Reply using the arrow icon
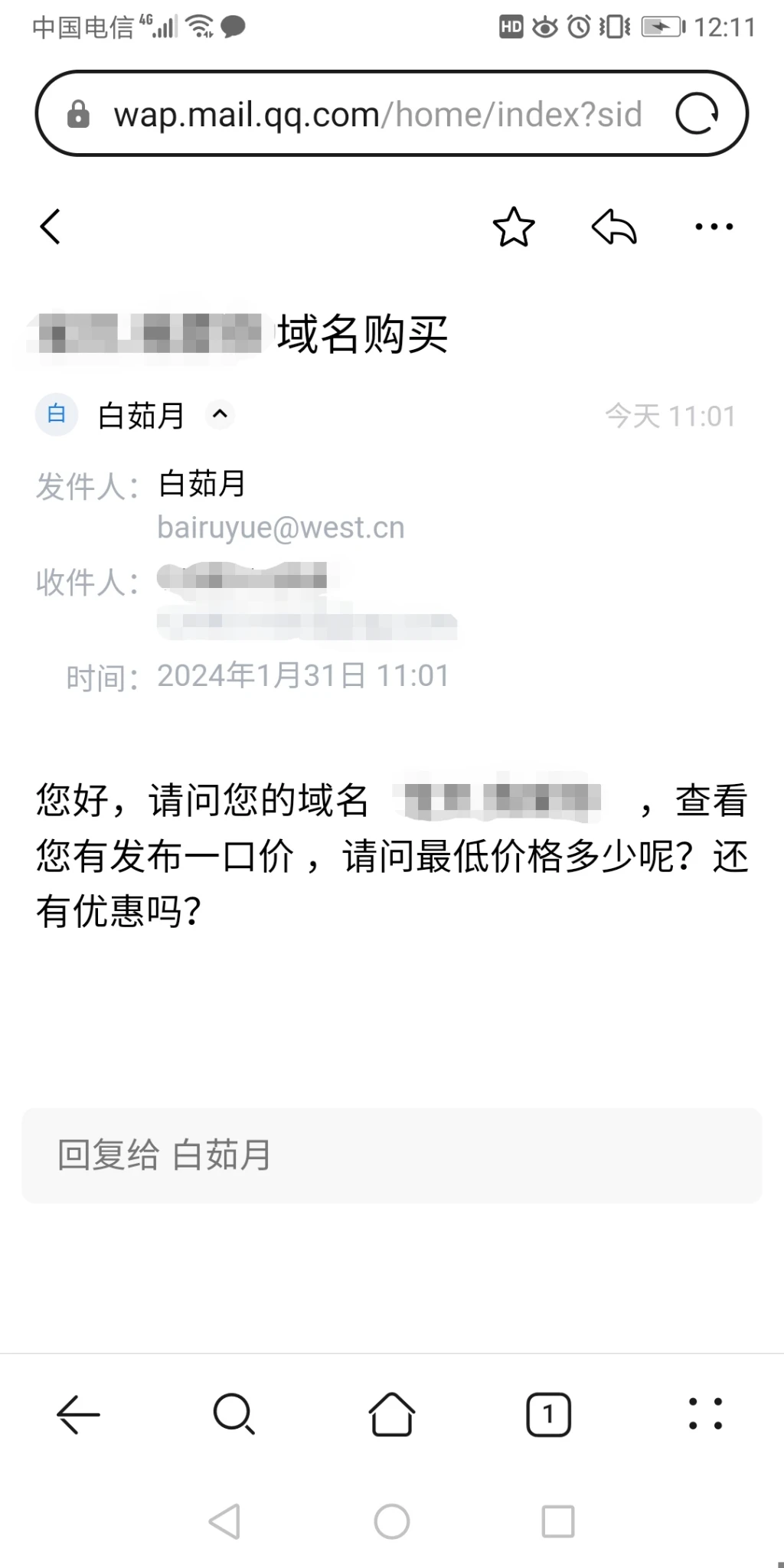 [x=614, y=227]
